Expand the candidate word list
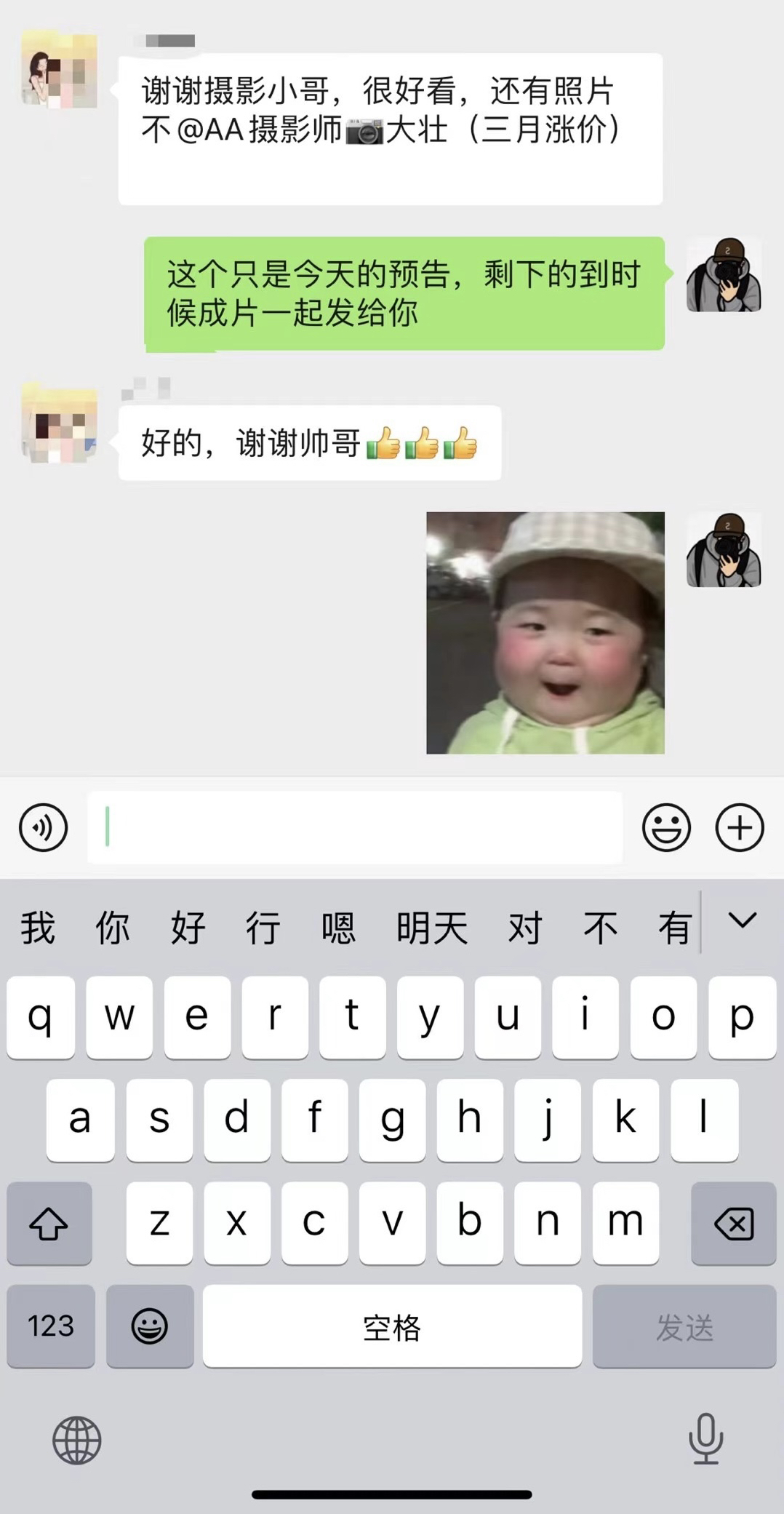The width and height of the screenshot is (784, 1514). point(743,921)
